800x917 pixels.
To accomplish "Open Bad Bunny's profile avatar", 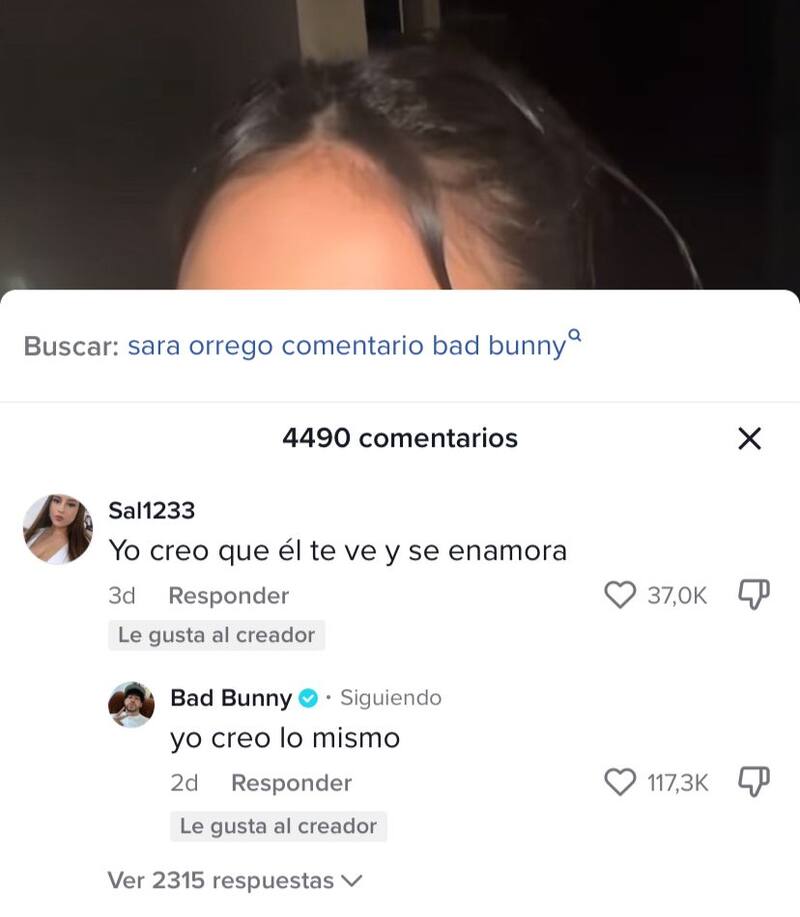I will tap(131, 704).
